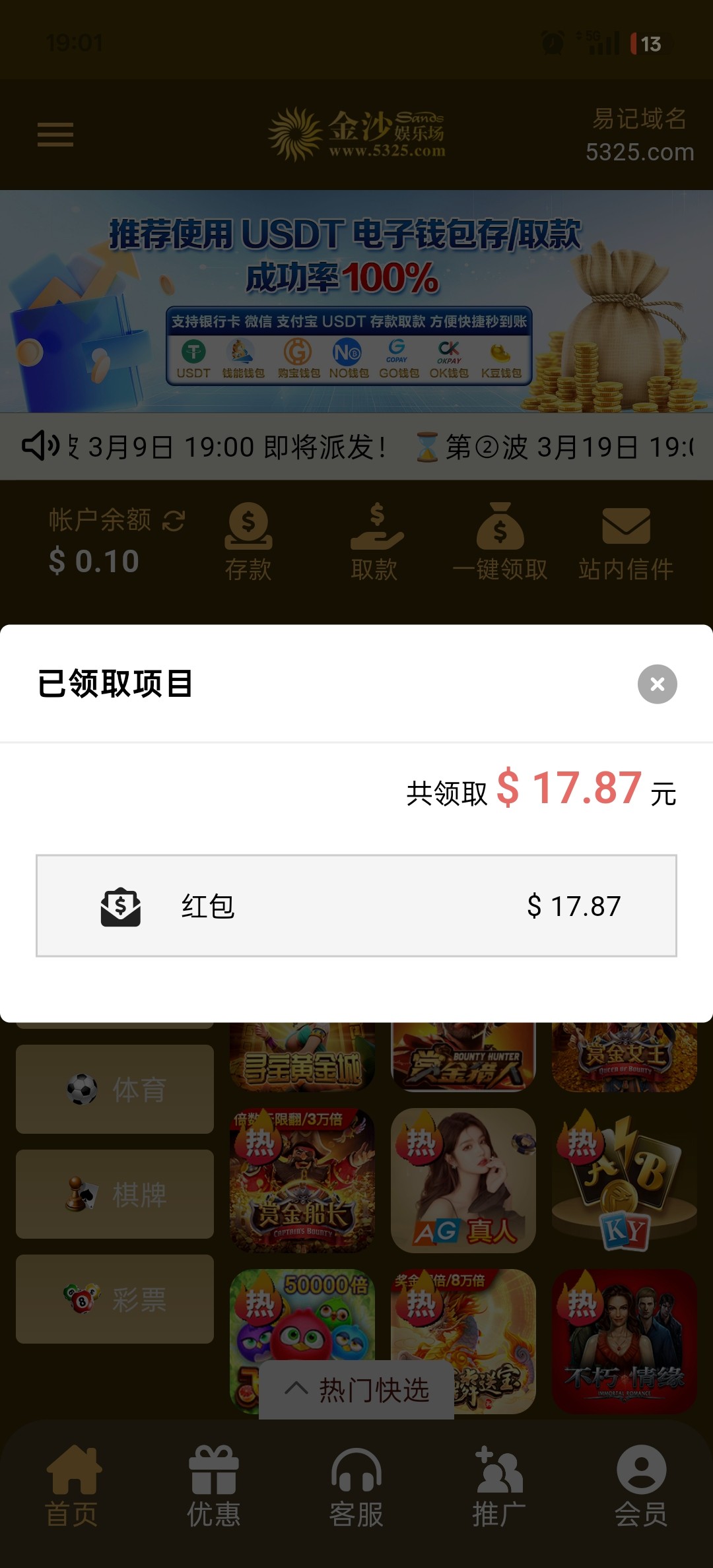
Task: Expand the 热门快选 quick picks
Action: [356, 1390]
